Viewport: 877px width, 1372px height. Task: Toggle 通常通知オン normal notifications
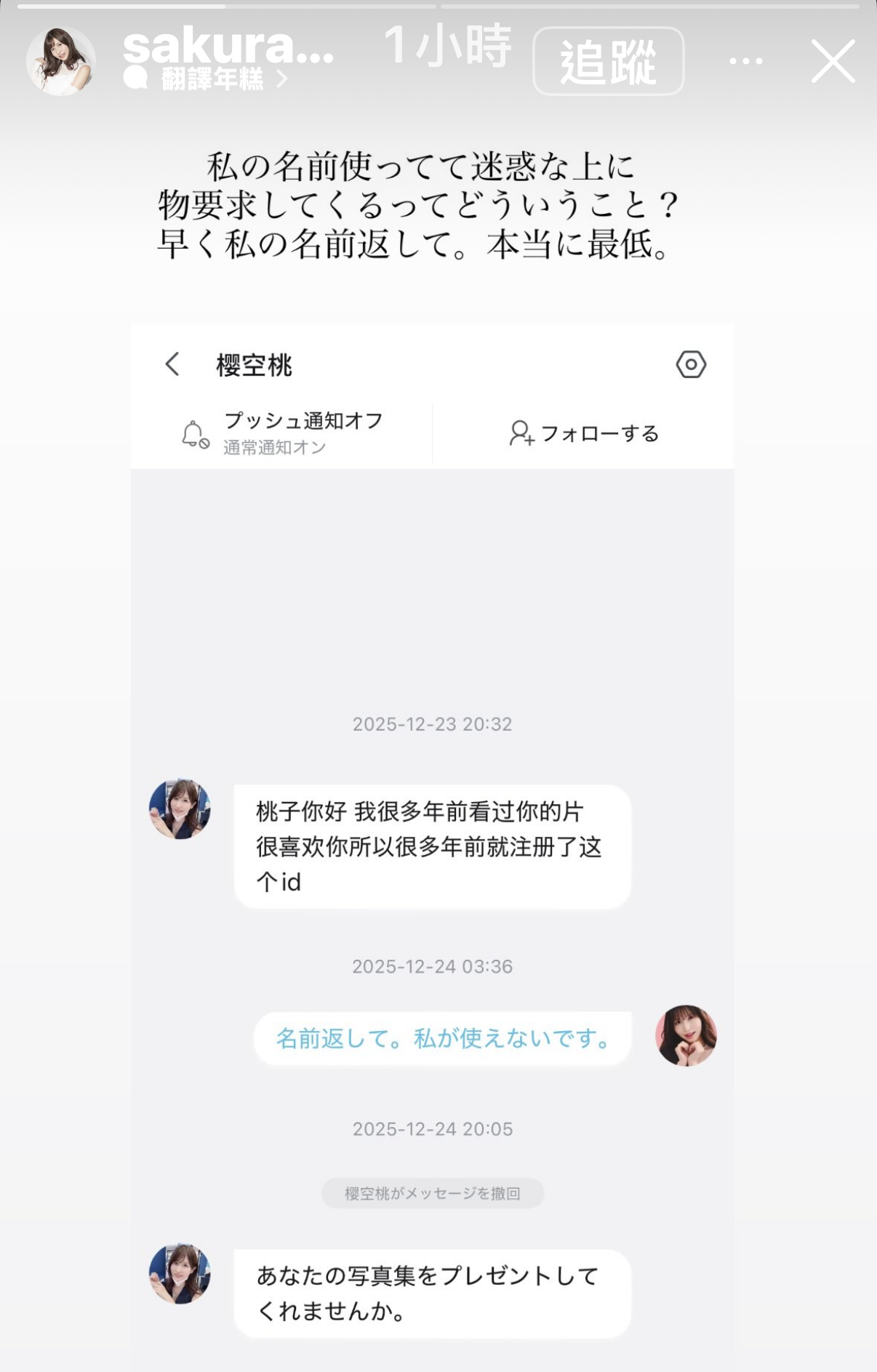[x=275, y=446]
